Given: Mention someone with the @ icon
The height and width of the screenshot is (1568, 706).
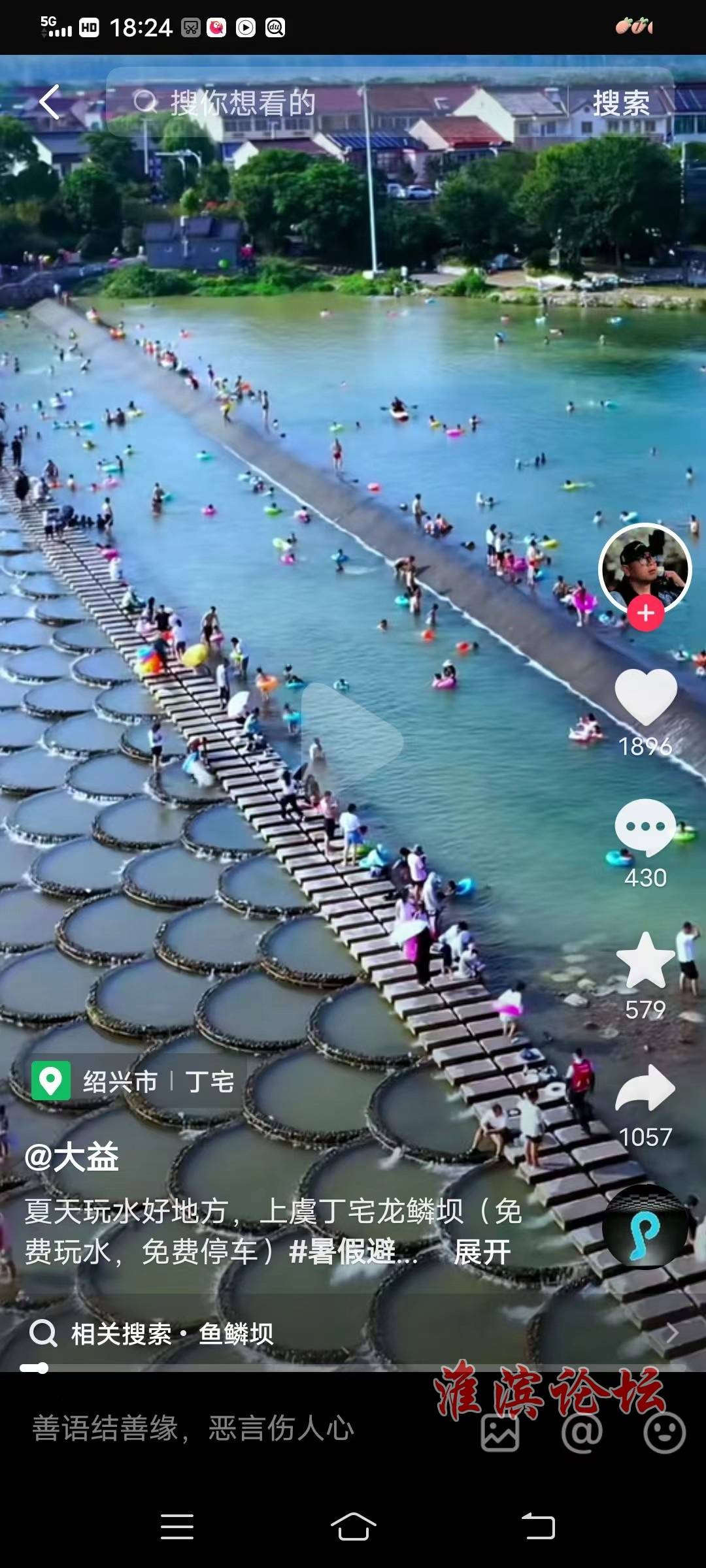Looking at the screenshot, I should [x=582, y=1432].
